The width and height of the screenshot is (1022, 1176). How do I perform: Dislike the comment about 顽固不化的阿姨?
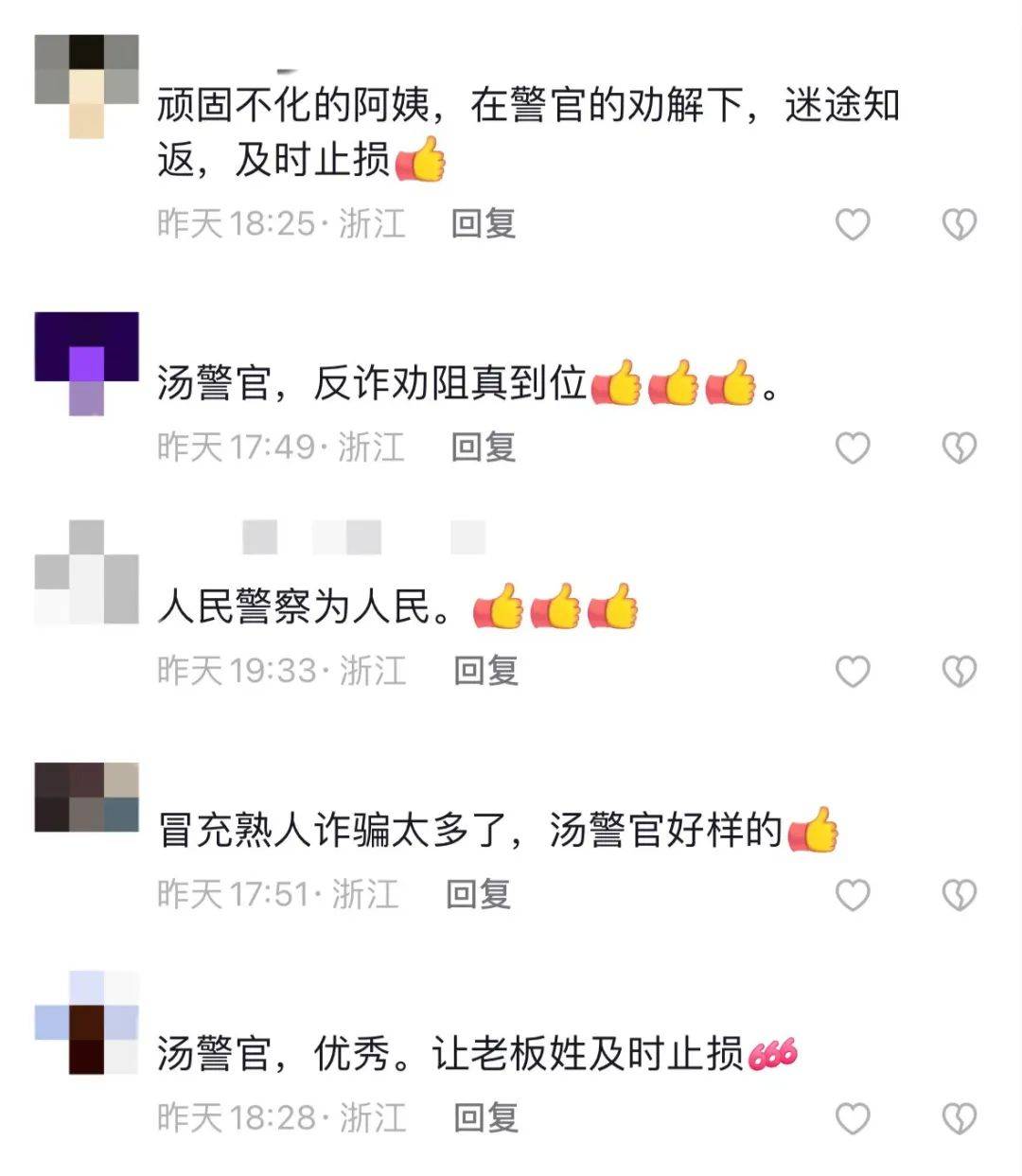click(959, 224)
